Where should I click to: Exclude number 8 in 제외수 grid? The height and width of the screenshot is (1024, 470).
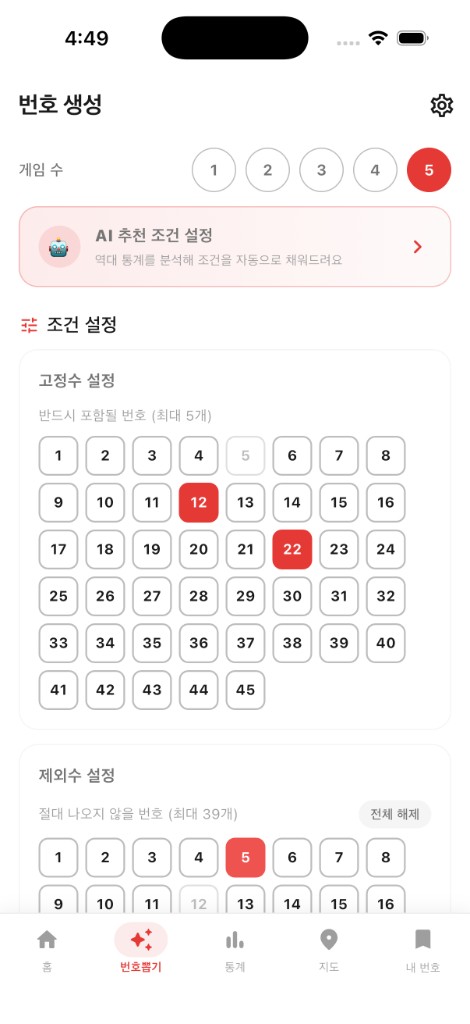click(386, 857)
